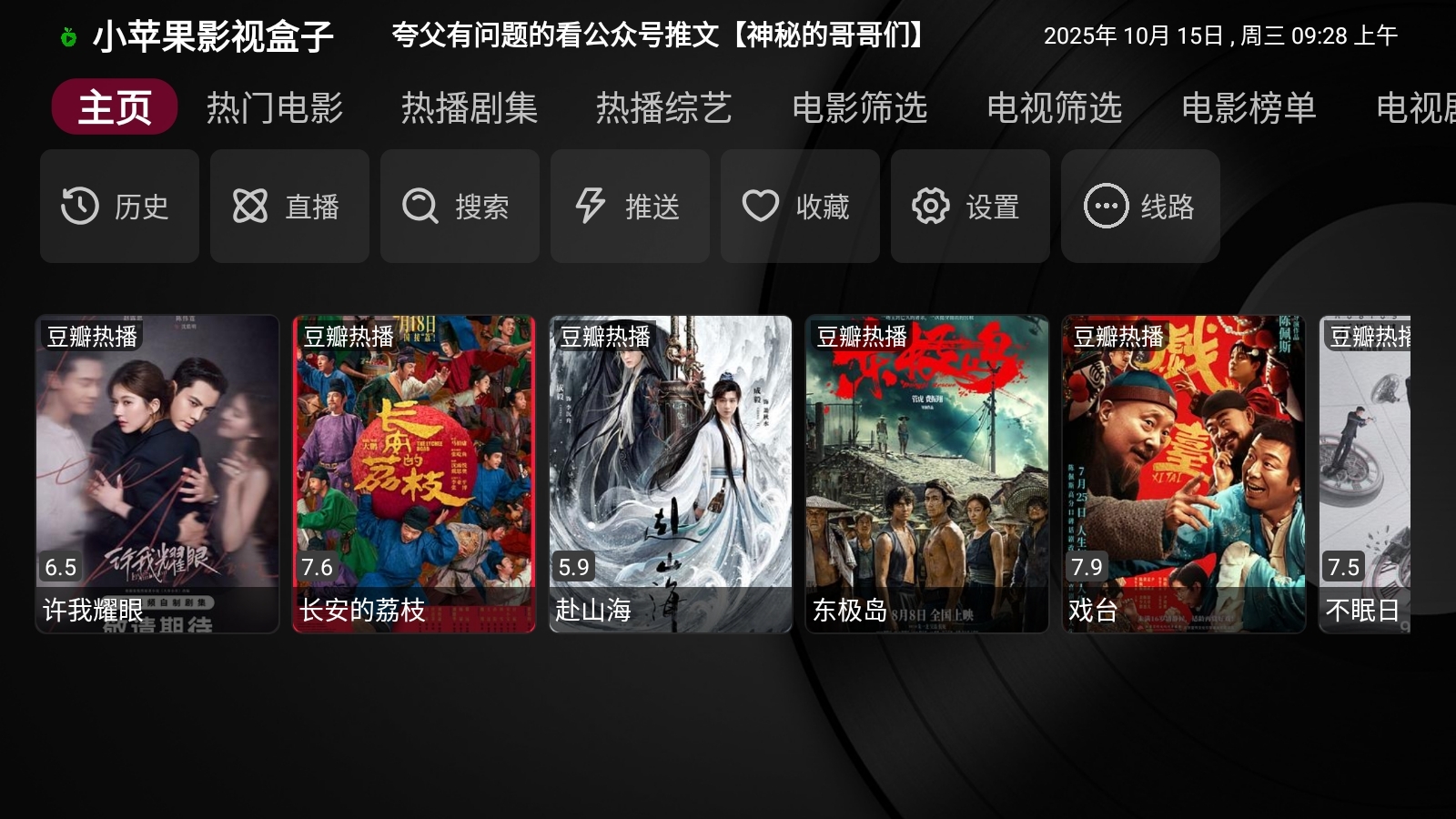1456x819 pixels.
Task: Change the 线路 source line
Action: (1140, 207)
